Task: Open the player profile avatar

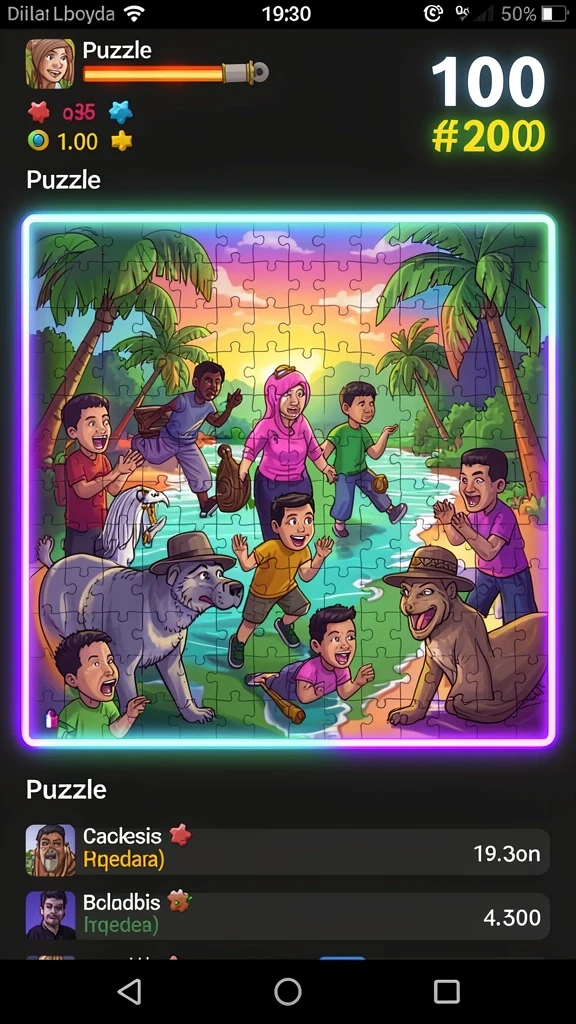Action: [x=50, y=63]
